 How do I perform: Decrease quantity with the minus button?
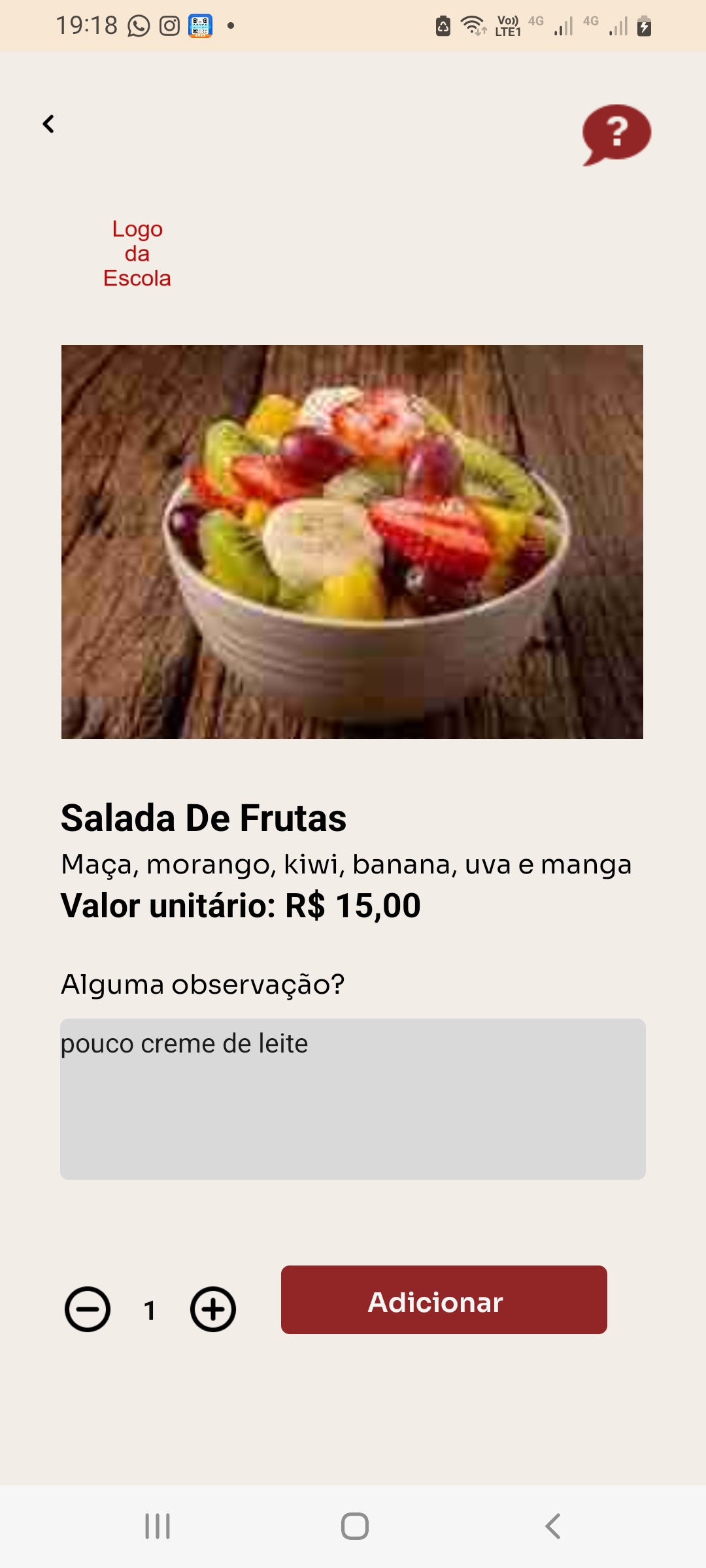(88, 1309)
